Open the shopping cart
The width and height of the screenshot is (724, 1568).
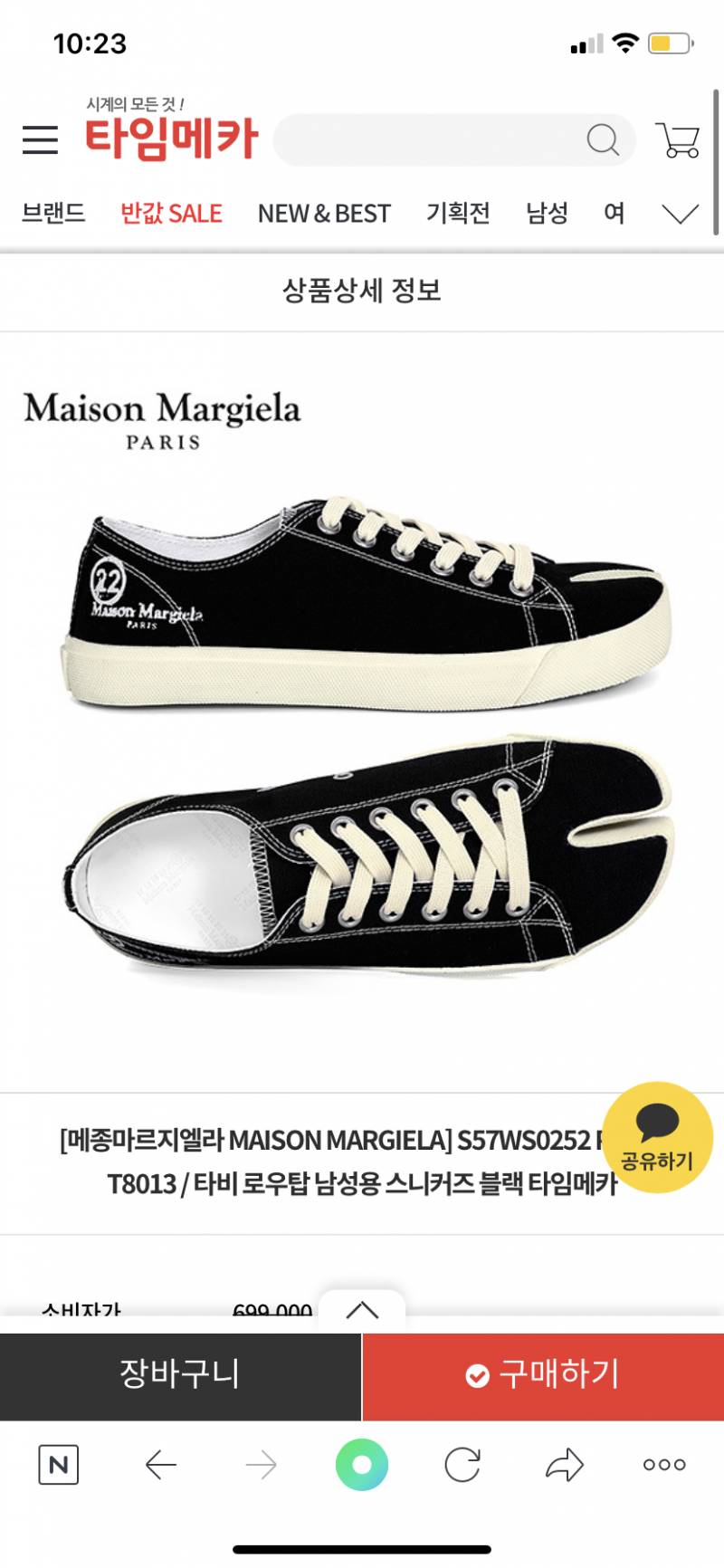coord(678,140)
